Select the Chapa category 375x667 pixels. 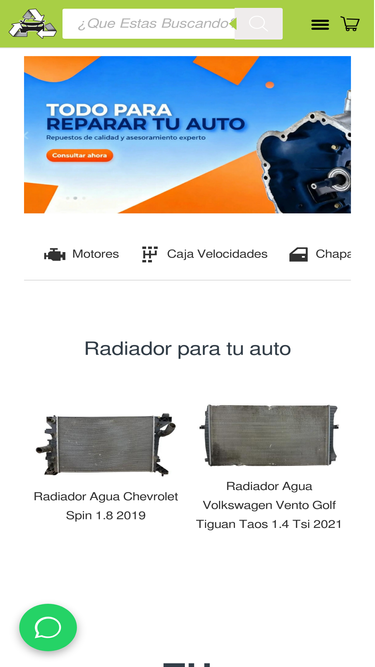(320, 254)
